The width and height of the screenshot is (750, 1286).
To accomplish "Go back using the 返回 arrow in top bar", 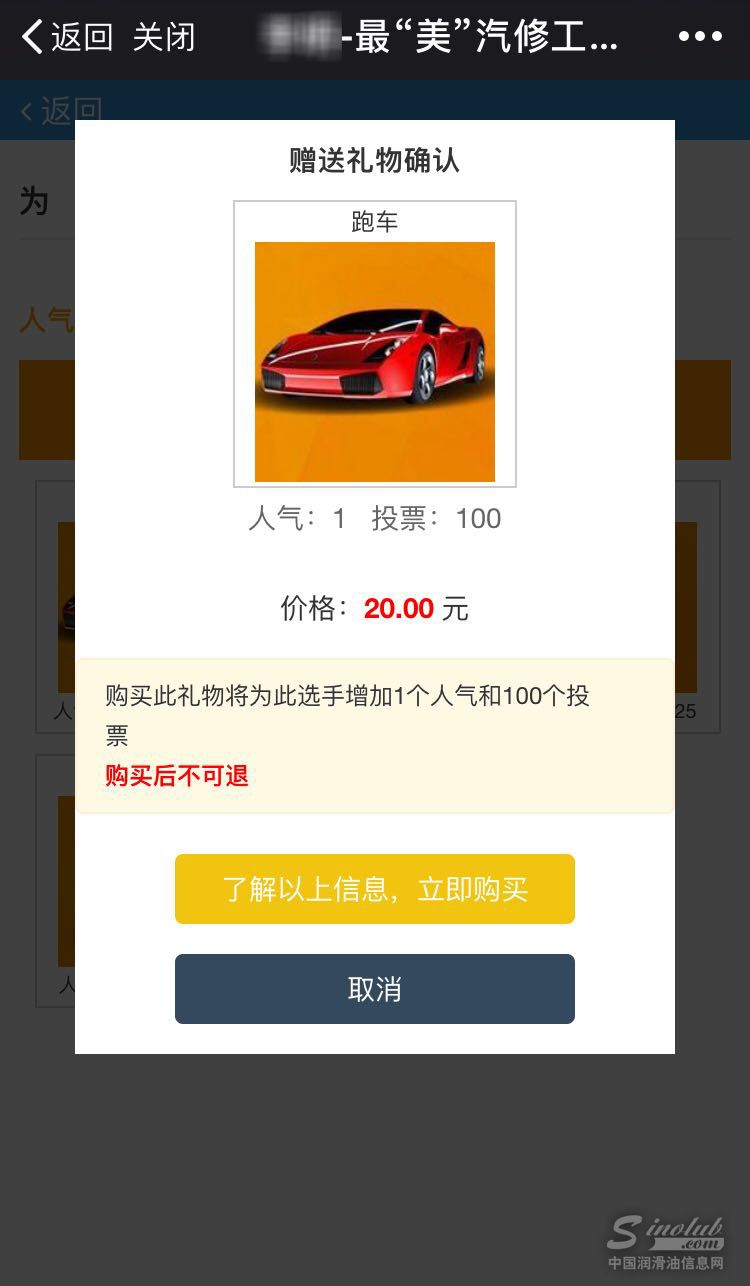I will (x=66, y=38).
